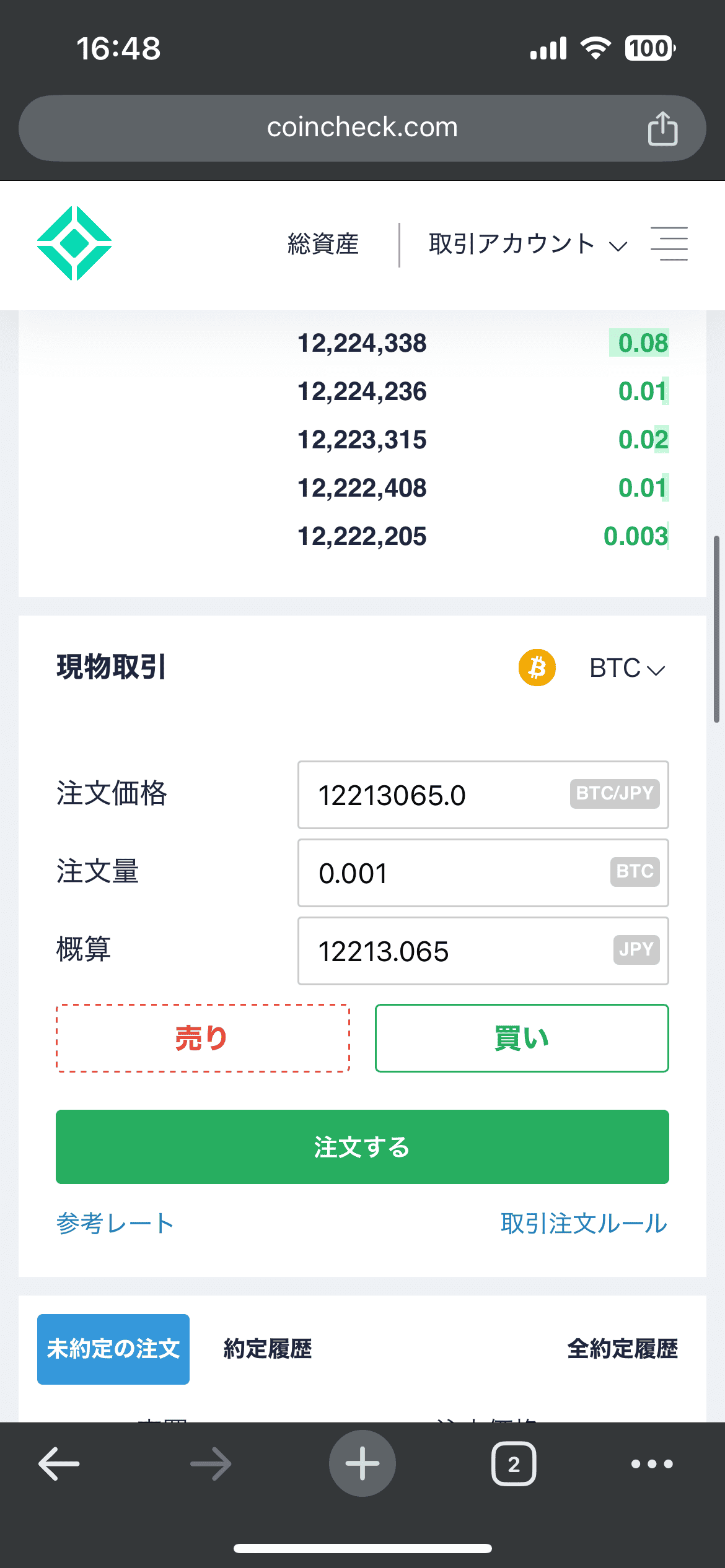Open a new browser tab
This screenshot has width=725, height=1568.
[x=362, y=1464]
